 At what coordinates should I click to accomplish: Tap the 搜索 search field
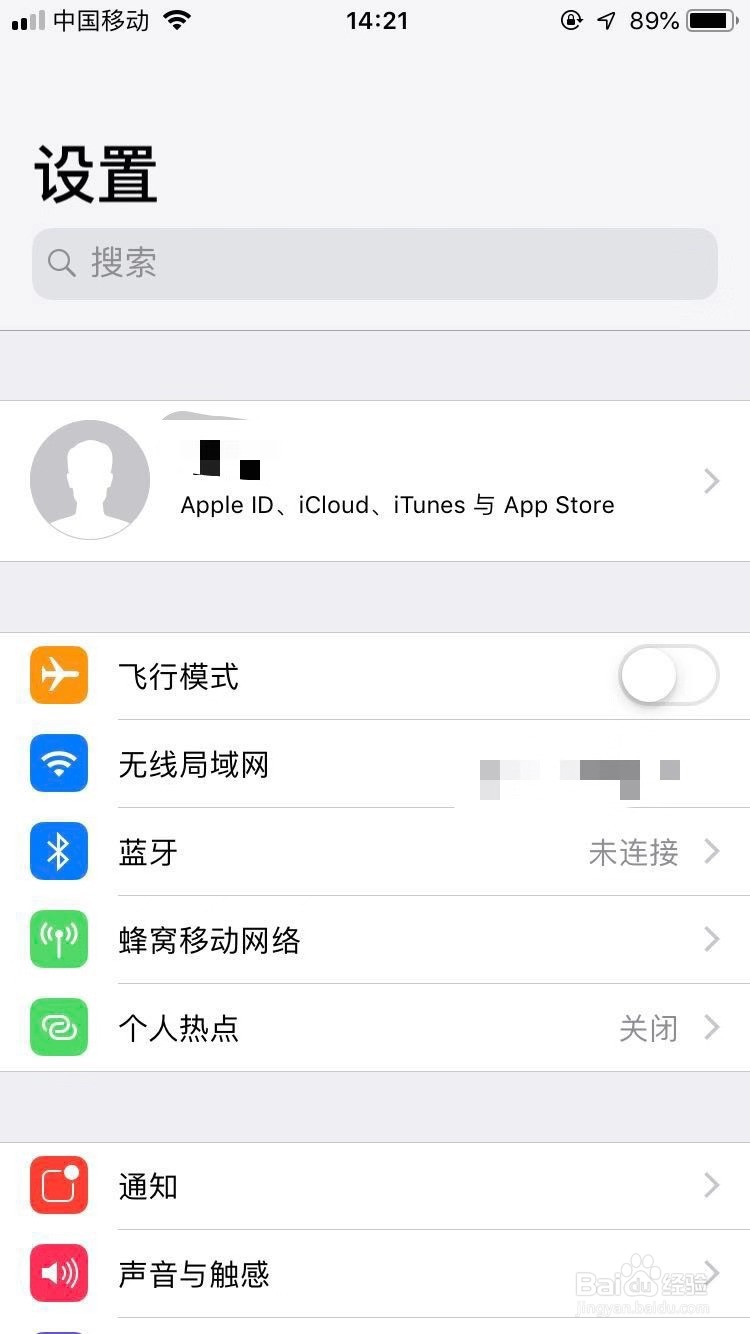[375, 264]
